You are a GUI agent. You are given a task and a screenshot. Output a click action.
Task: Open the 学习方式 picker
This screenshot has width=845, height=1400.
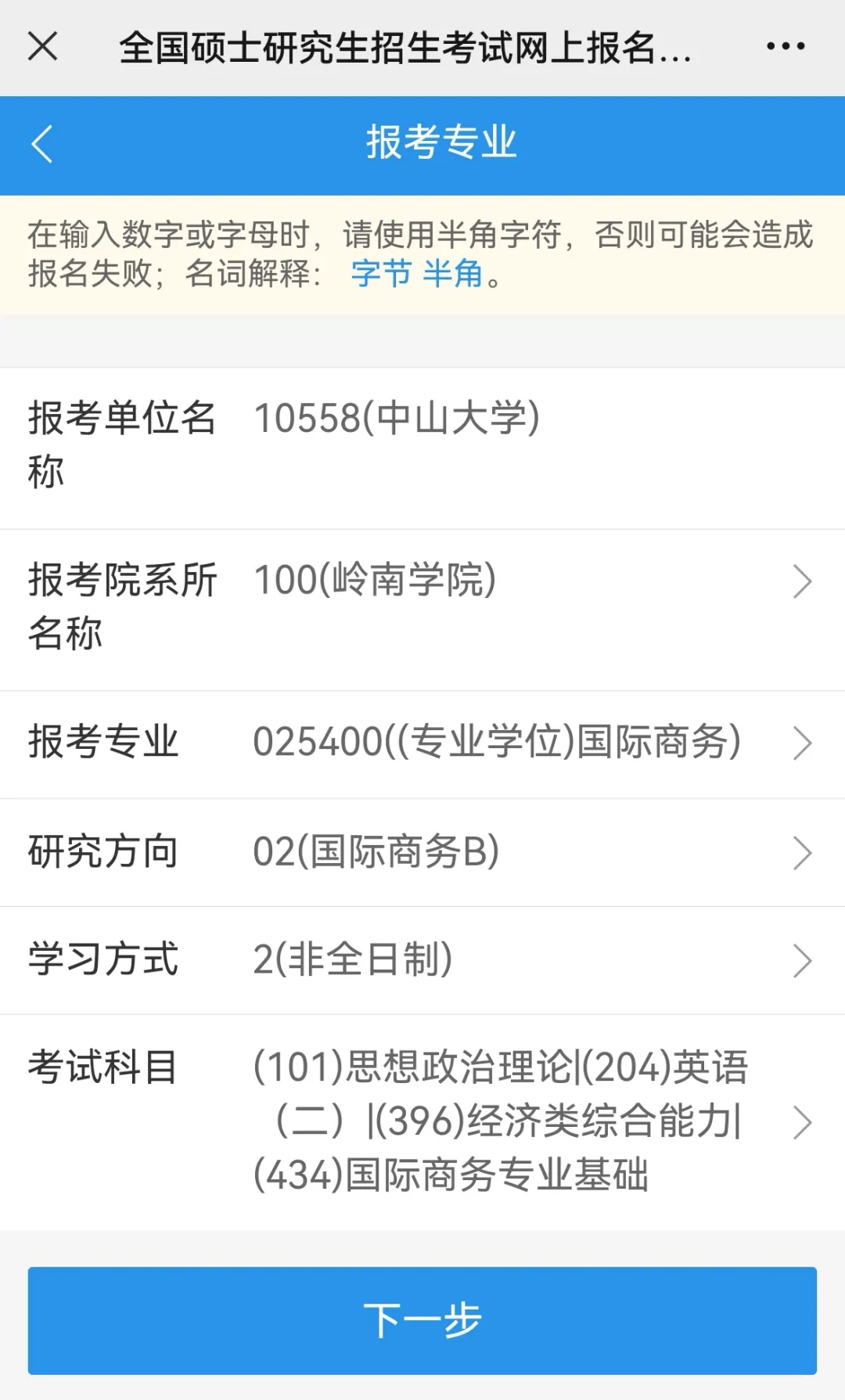coord(422,960)
